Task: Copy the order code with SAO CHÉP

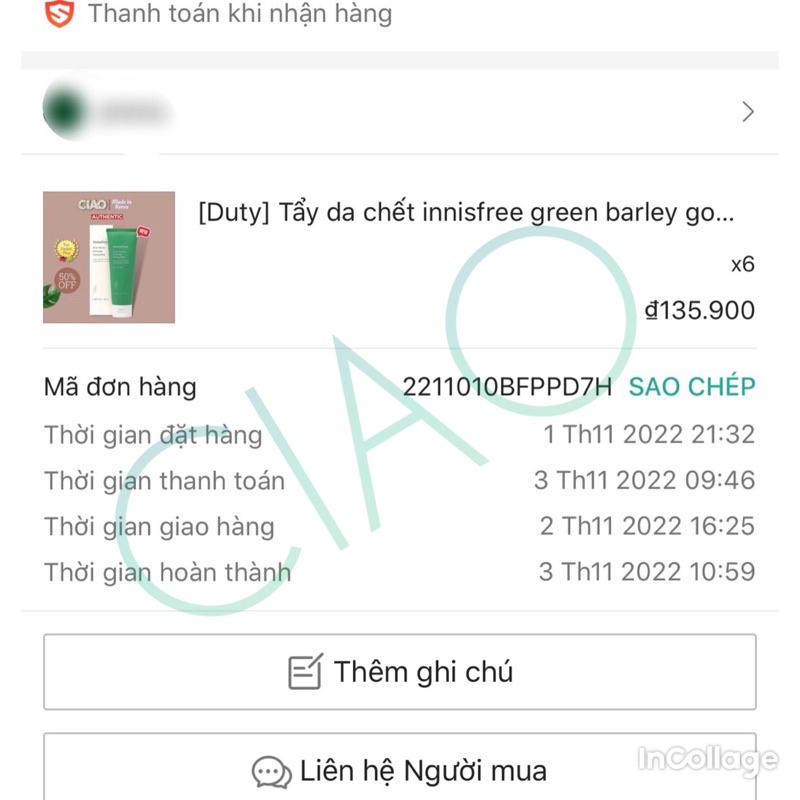Action: [x=691, y=387]
